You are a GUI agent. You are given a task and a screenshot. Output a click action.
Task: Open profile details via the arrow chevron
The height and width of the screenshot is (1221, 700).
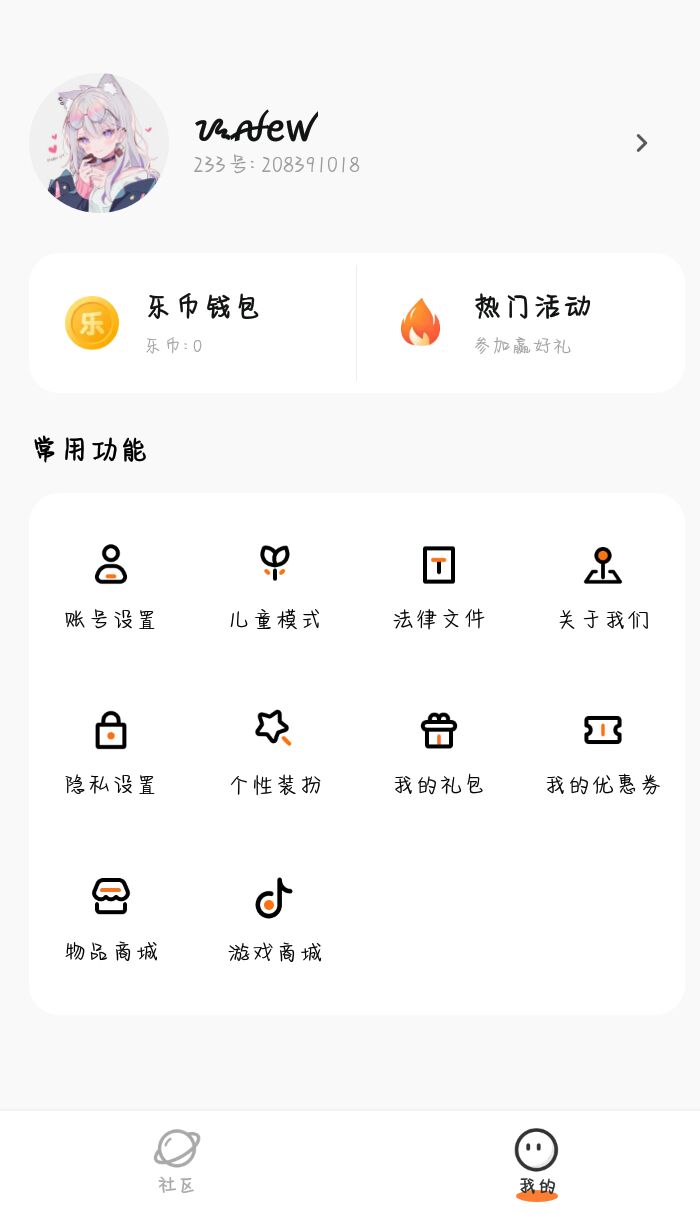tap(642, 143)
